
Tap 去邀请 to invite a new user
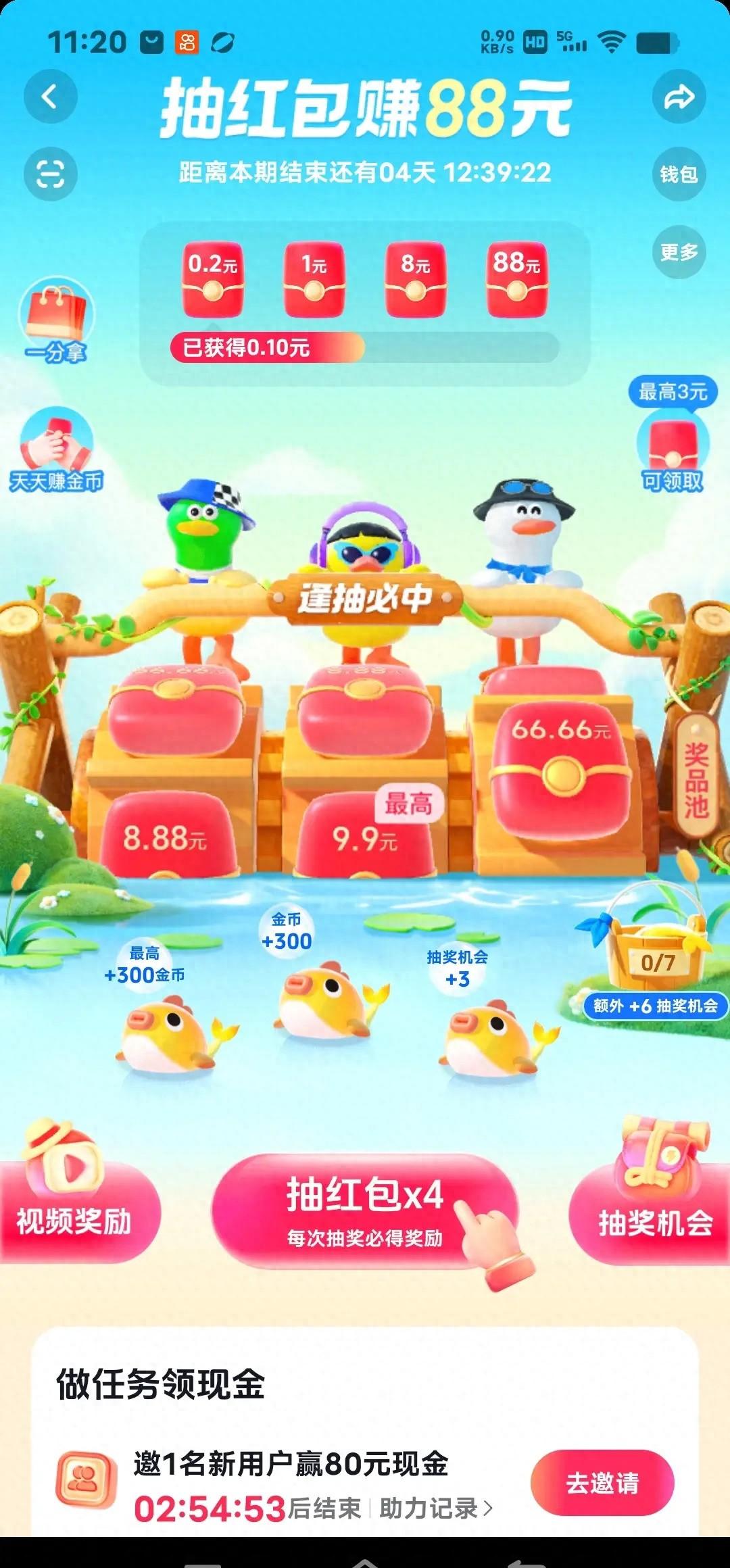pos(602,1483)
